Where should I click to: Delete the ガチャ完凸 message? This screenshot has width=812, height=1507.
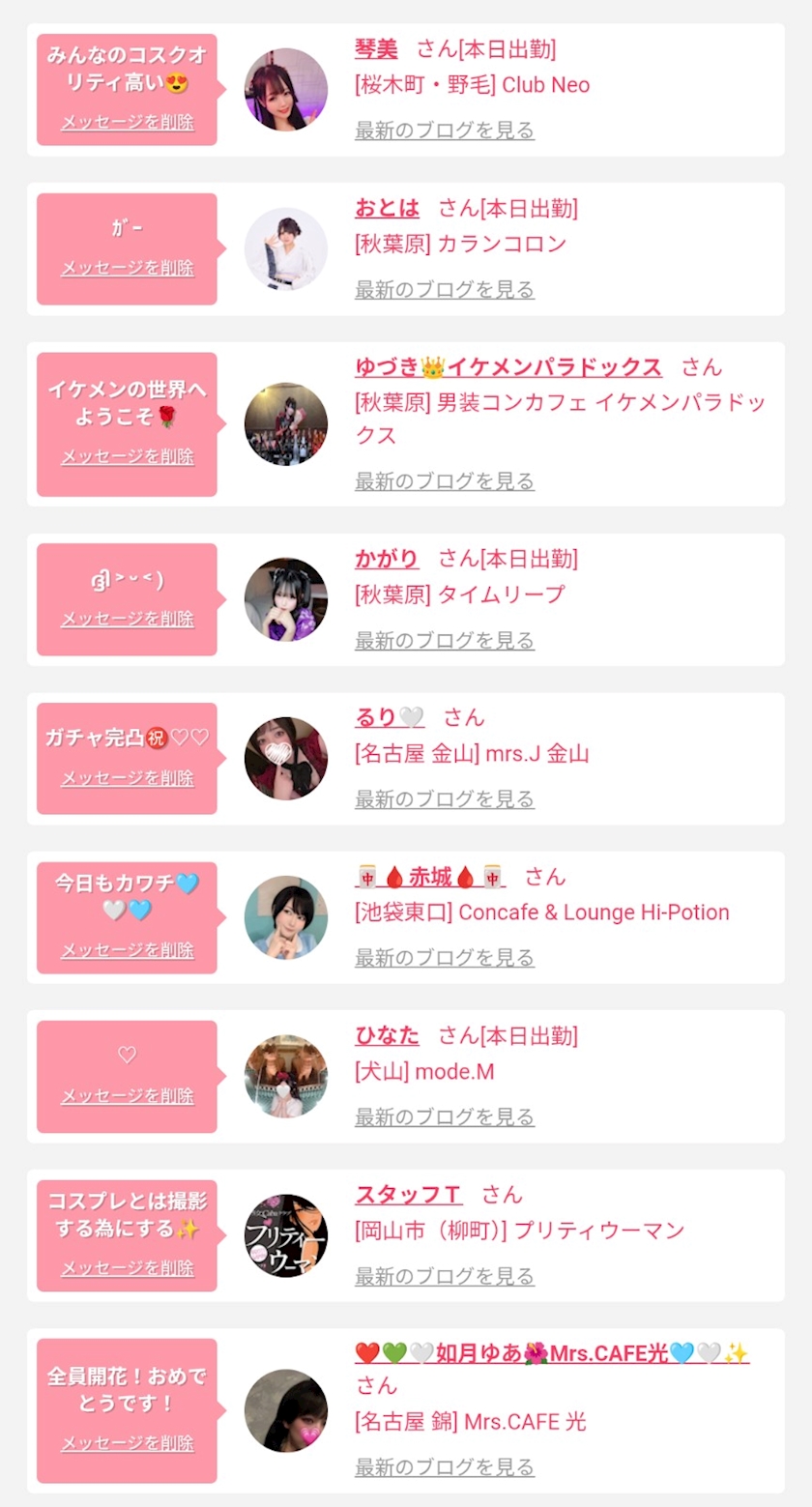click(128, 778)
